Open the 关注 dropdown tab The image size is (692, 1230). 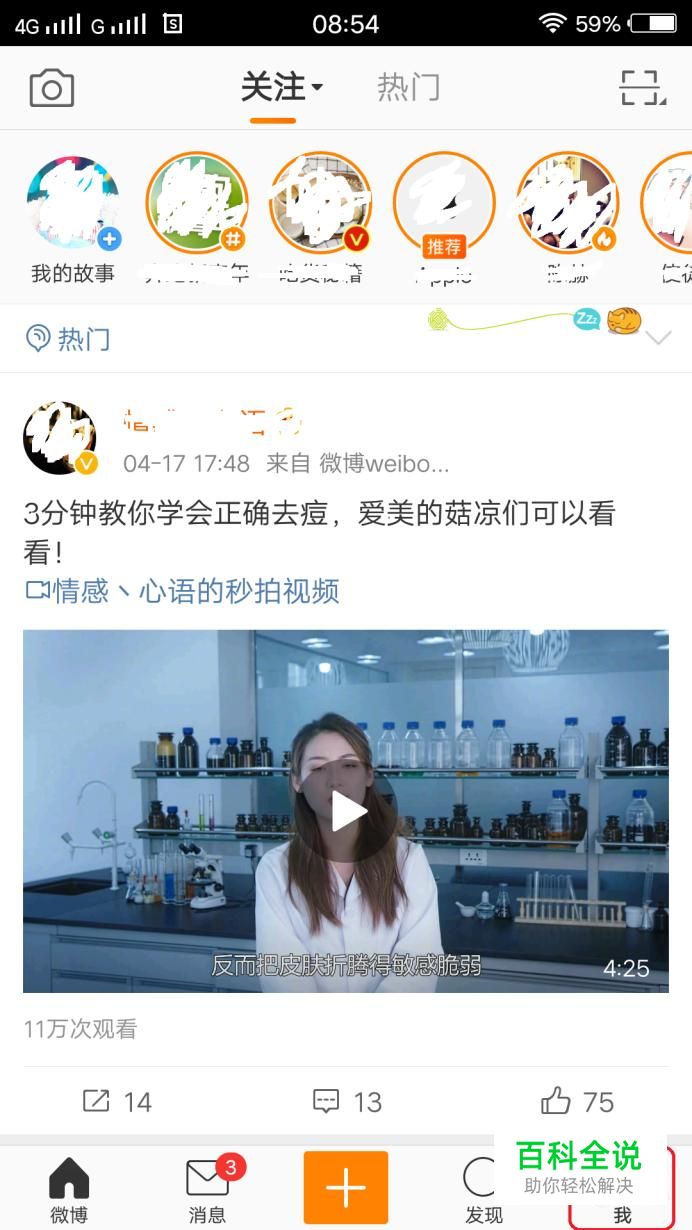(282, 87)
